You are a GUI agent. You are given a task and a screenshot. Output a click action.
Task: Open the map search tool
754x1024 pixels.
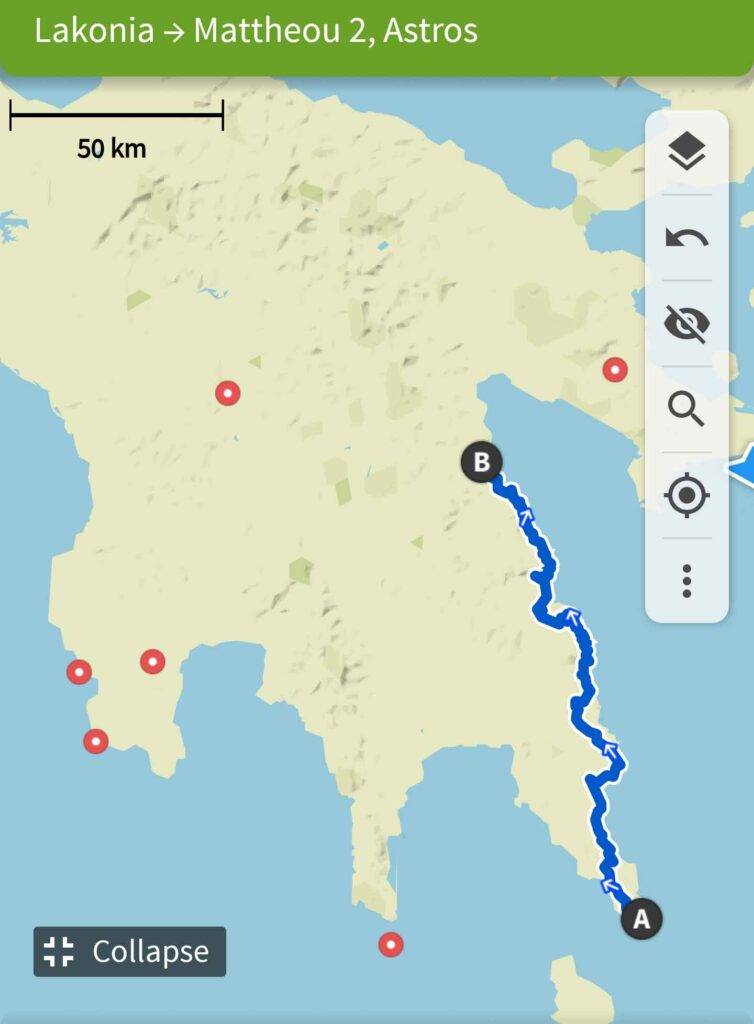pyautogui.click(x=686, y=410)
